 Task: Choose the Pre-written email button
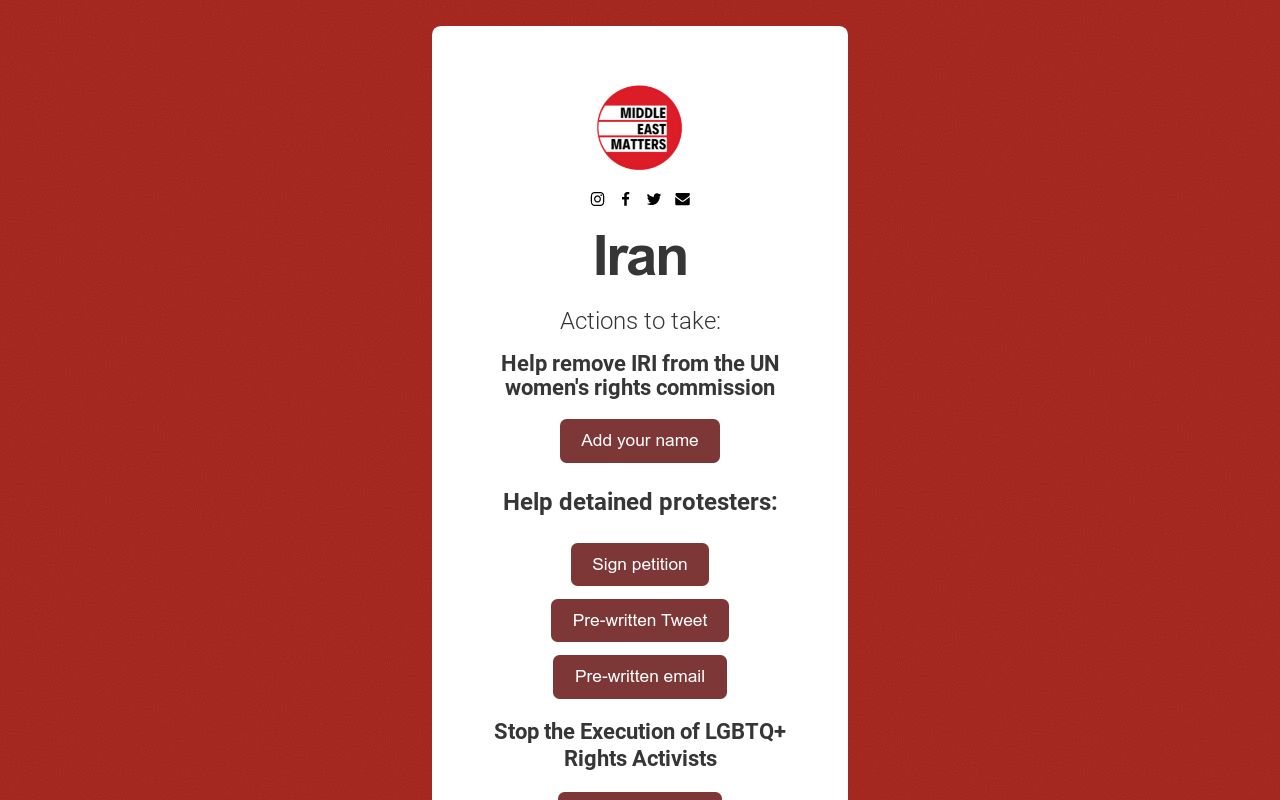(640, 677)
